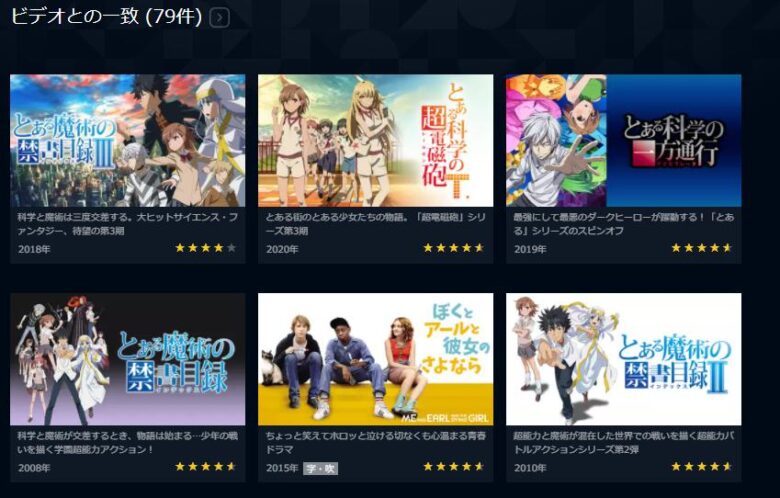Open とある魔術の禁書目録II from 2010
This screenshot has height=498, width=780.
[623, 359]
